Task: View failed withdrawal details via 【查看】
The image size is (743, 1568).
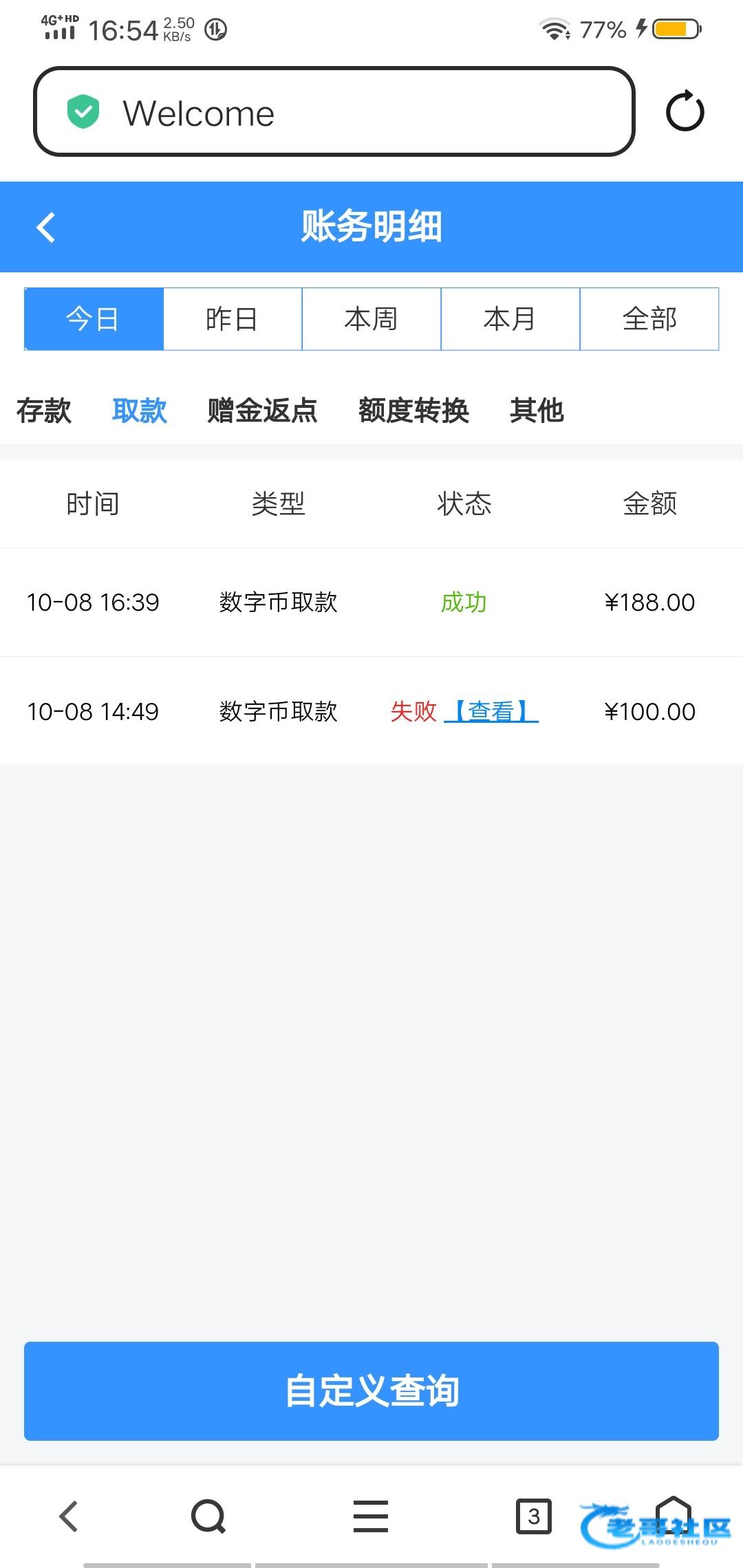Action: click(x=491, y=711)
